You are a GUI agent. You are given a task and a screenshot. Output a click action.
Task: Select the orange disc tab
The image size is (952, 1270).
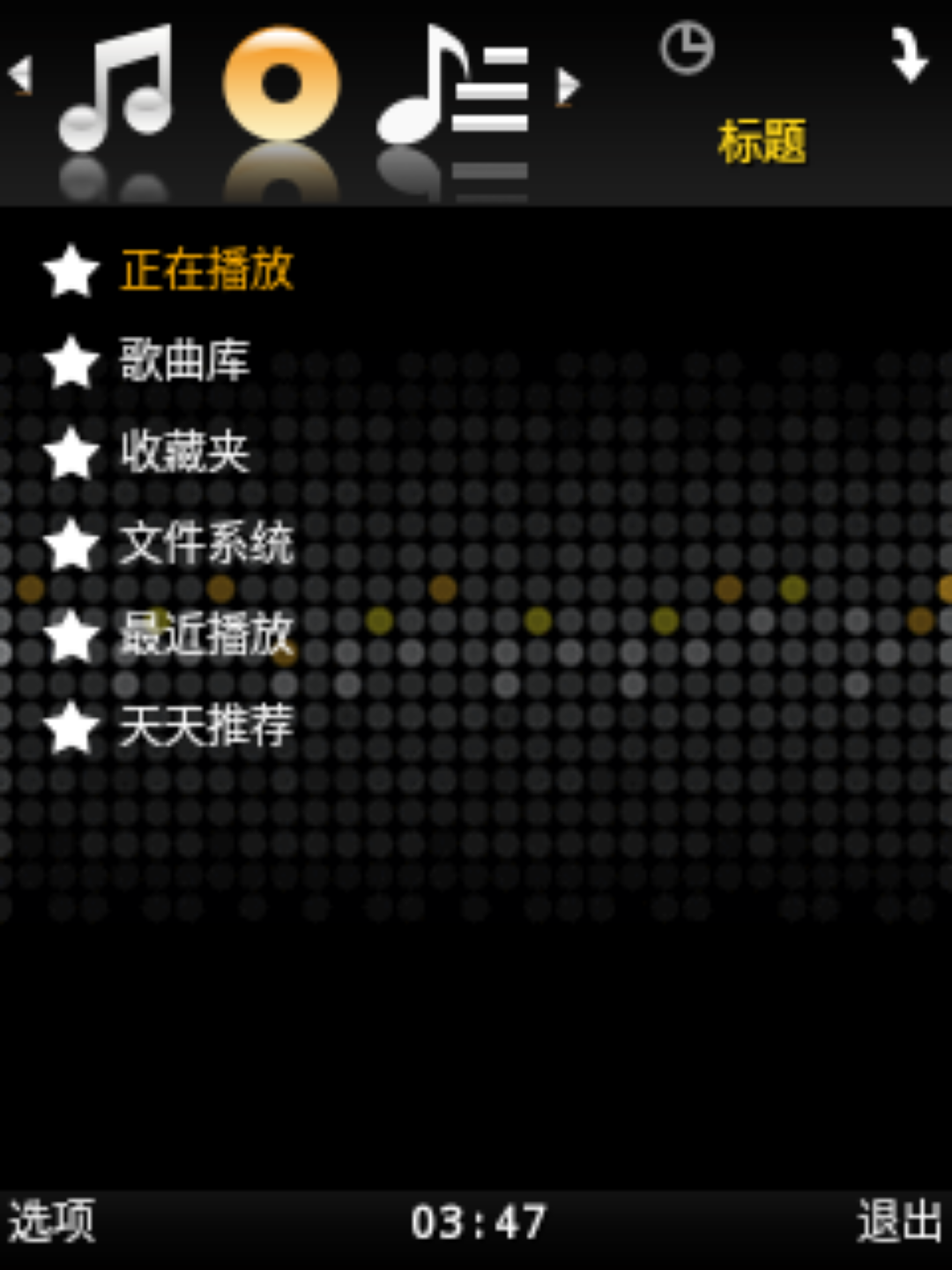[x=281, y=85]
